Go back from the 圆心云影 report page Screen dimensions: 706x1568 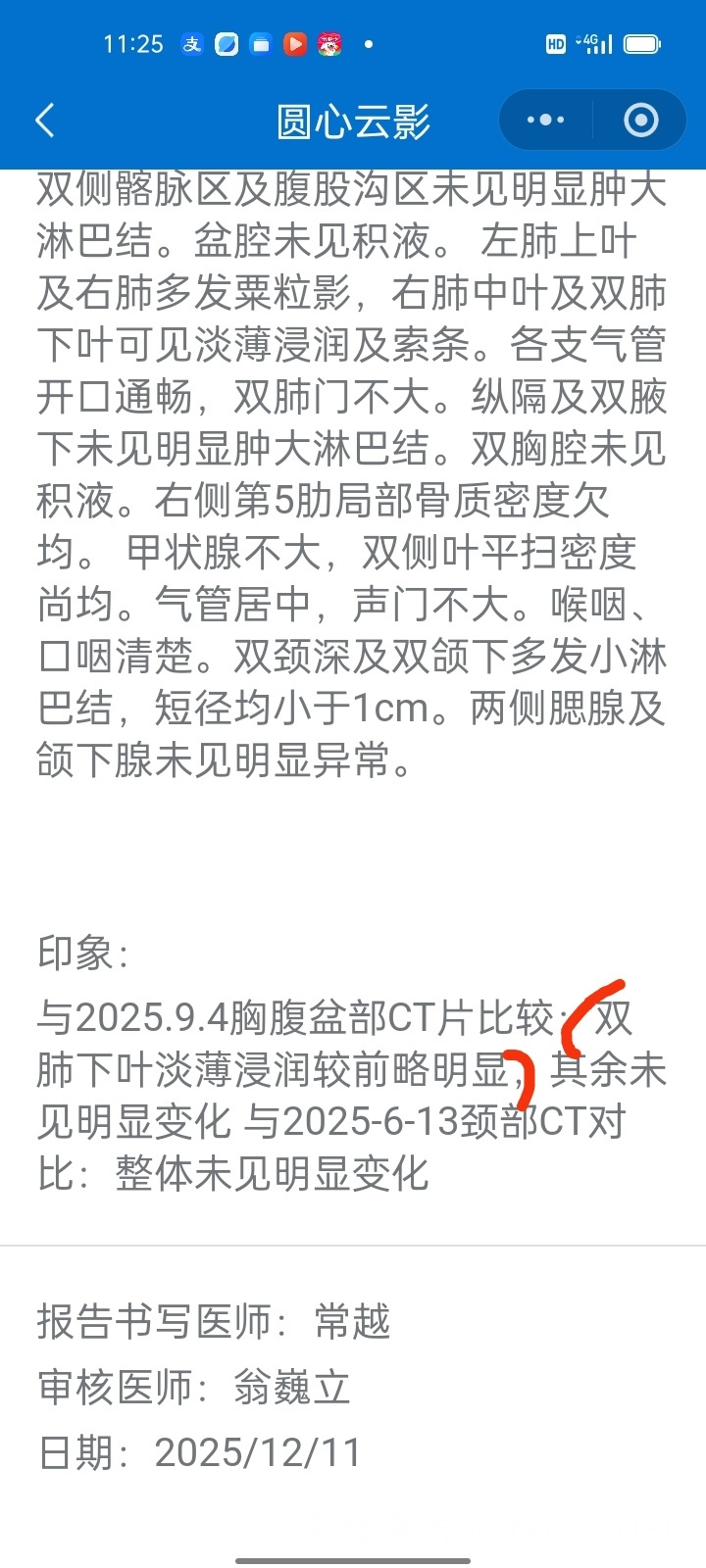coord(45,121)
